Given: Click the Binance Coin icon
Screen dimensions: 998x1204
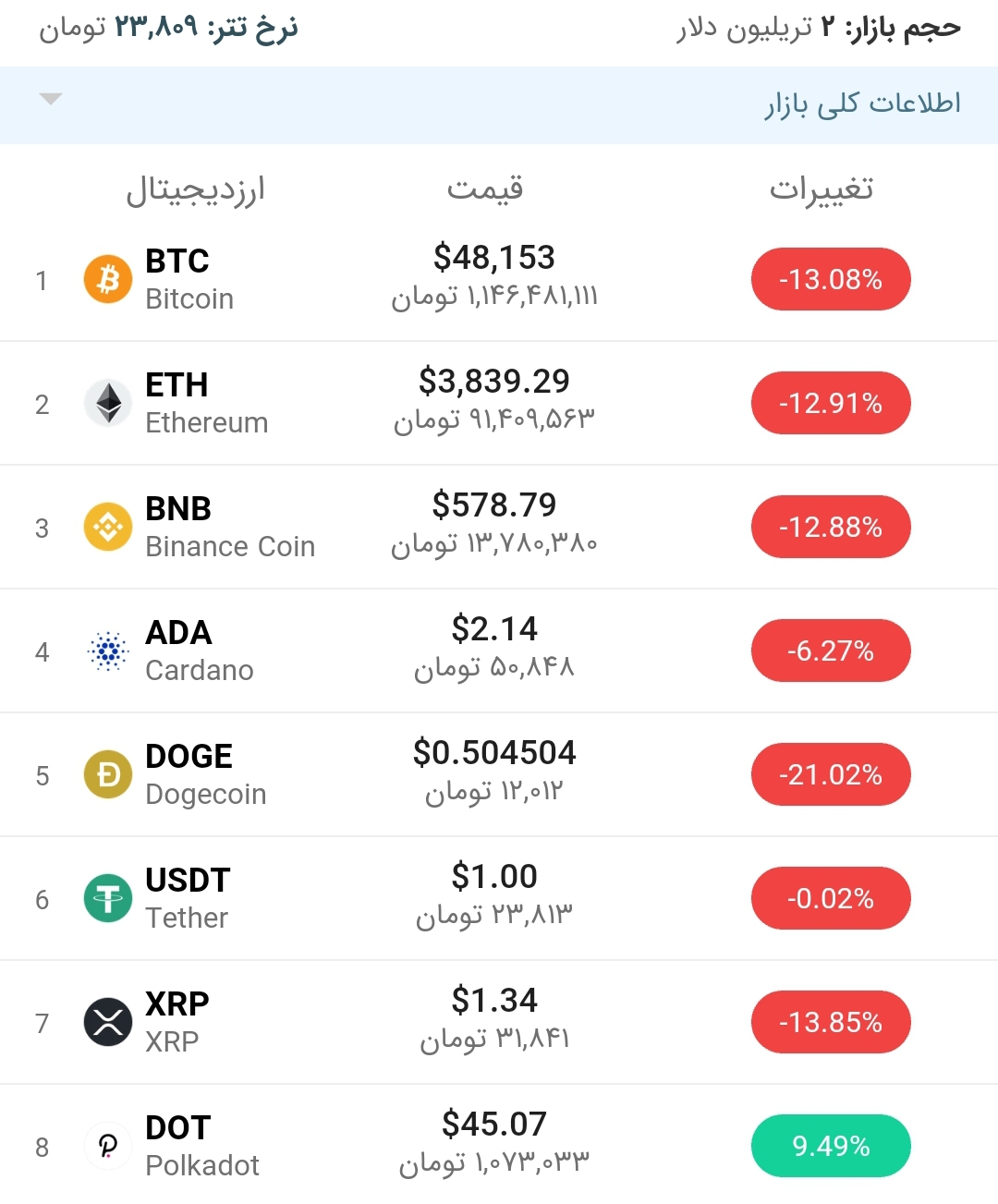Looking at the screenshot, I should tap(107, 526).
